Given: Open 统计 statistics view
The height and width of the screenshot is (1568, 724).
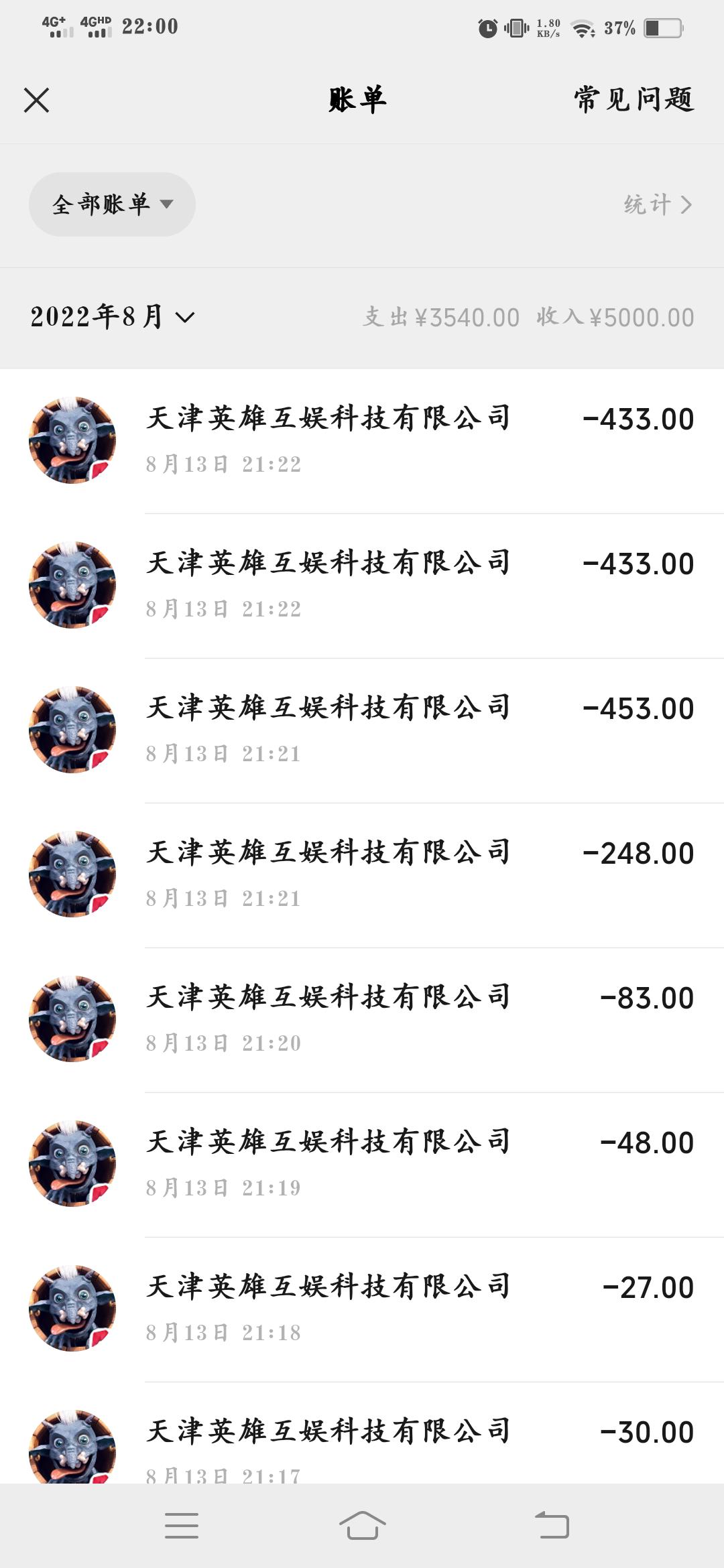Looking at the screenshot, I should point(657,204).
